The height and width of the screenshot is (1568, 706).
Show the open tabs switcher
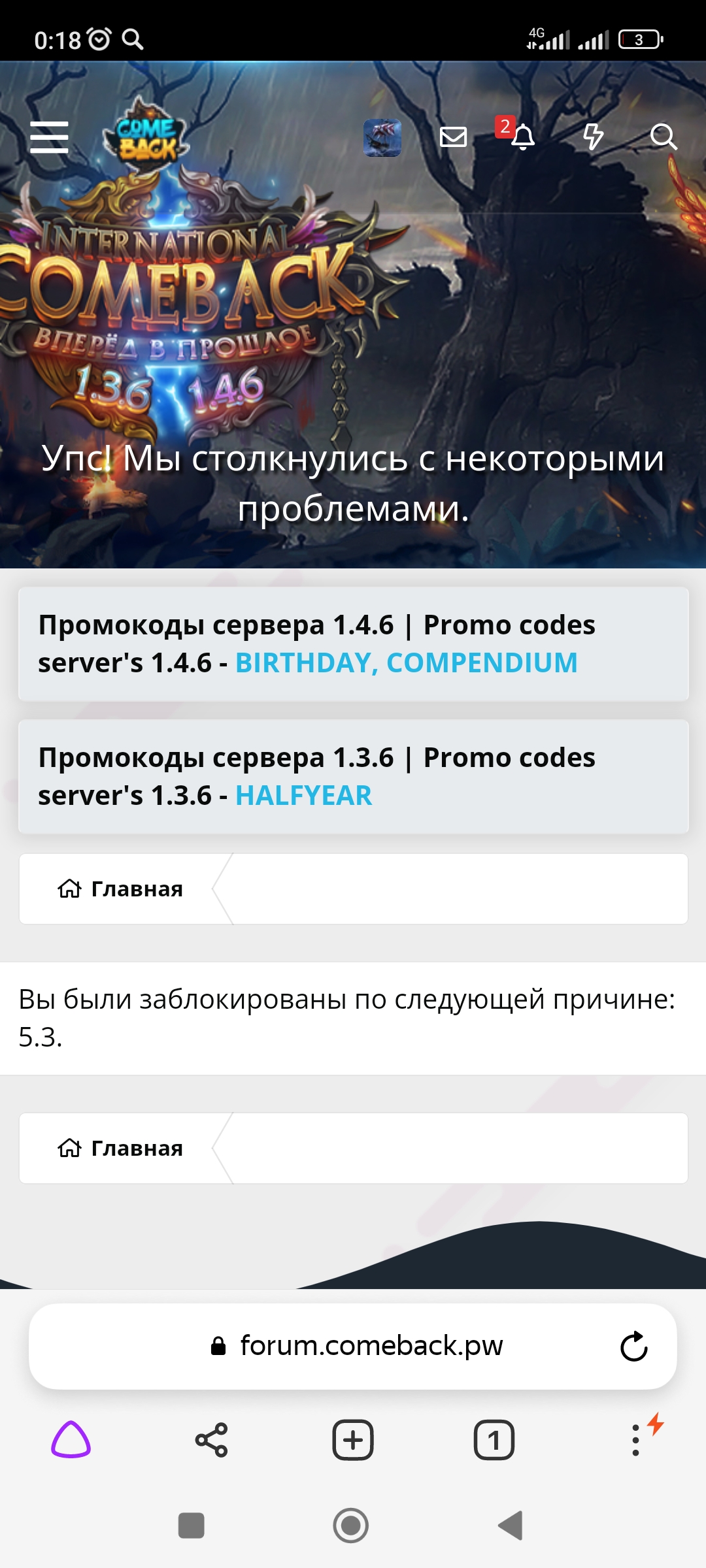click(x=494, y=1440)
